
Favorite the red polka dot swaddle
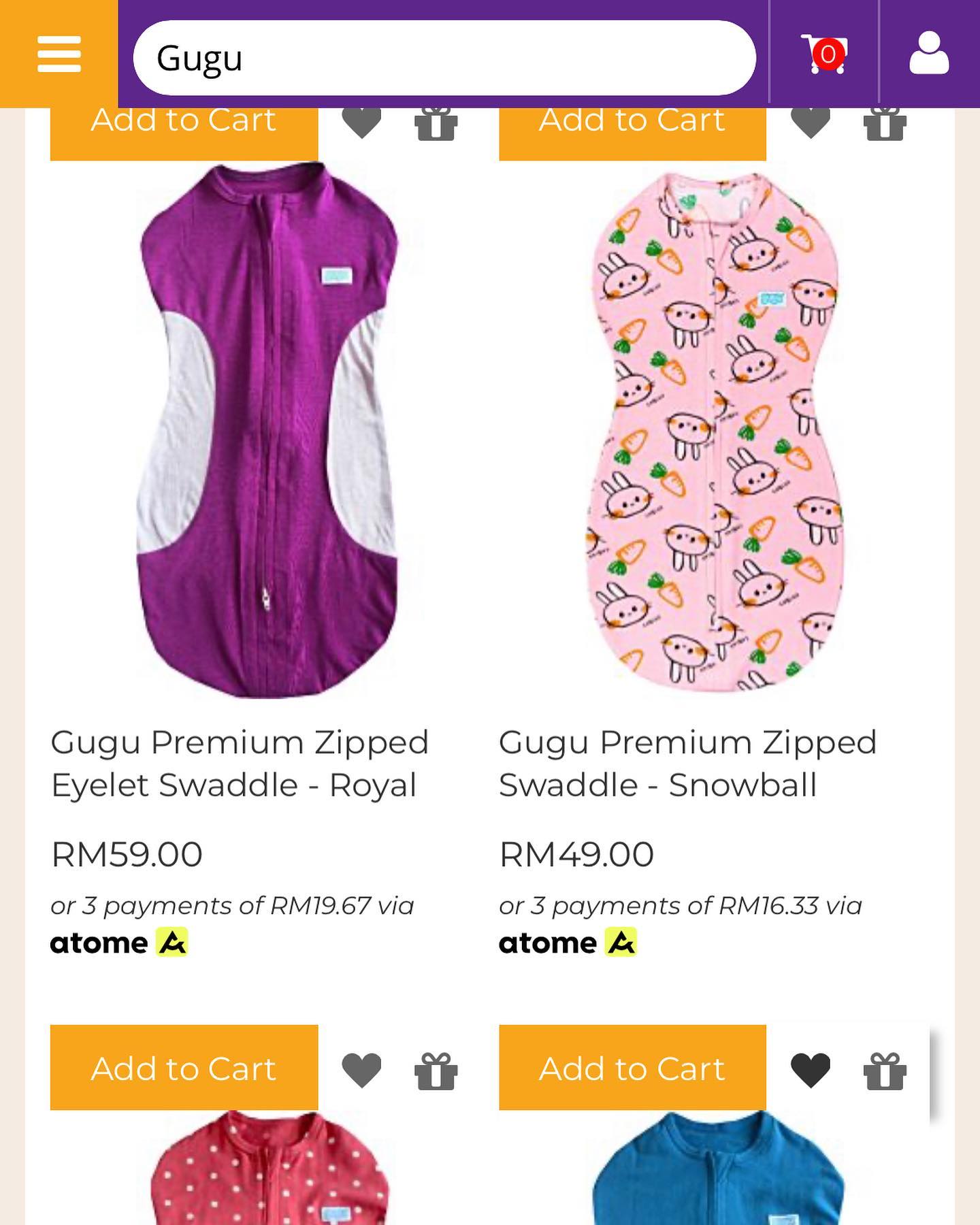click(x=361, y=1070)
